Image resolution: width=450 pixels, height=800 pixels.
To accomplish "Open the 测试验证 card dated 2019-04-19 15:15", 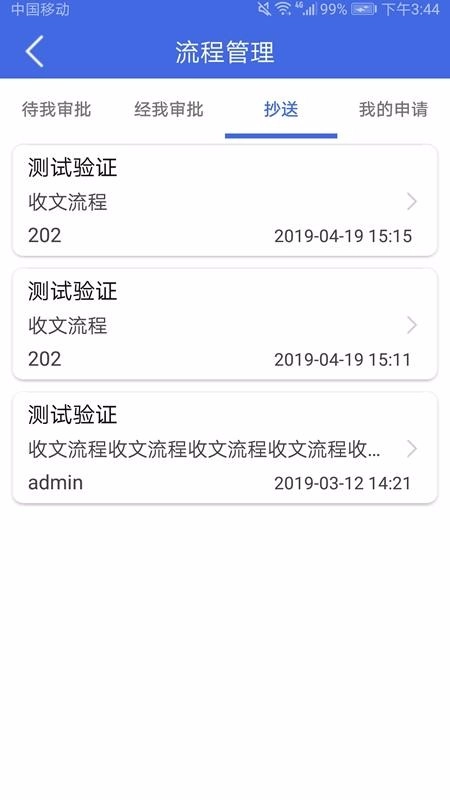I will click(x=225, y=201).
